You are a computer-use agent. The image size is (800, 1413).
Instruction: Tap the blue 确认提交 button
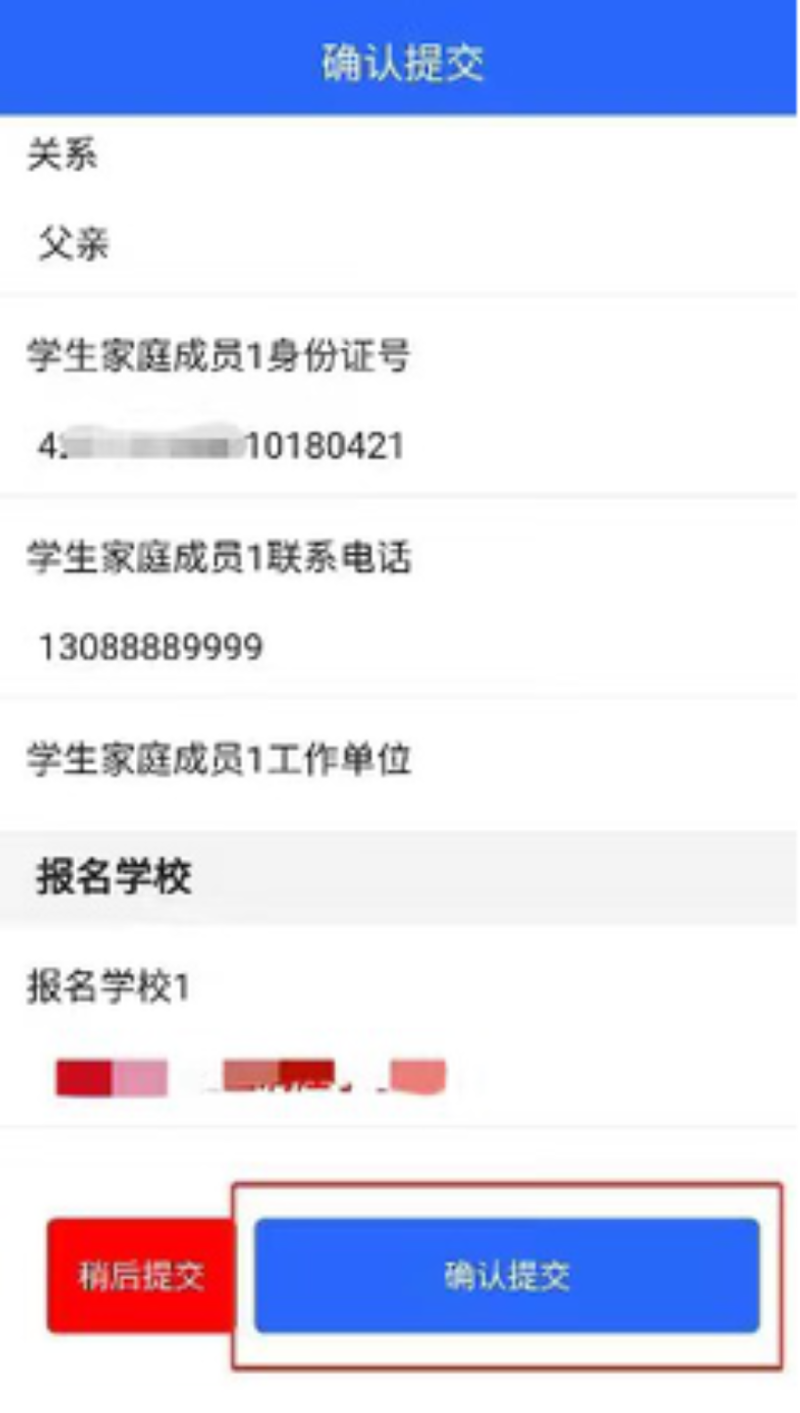click(507, 1275)
